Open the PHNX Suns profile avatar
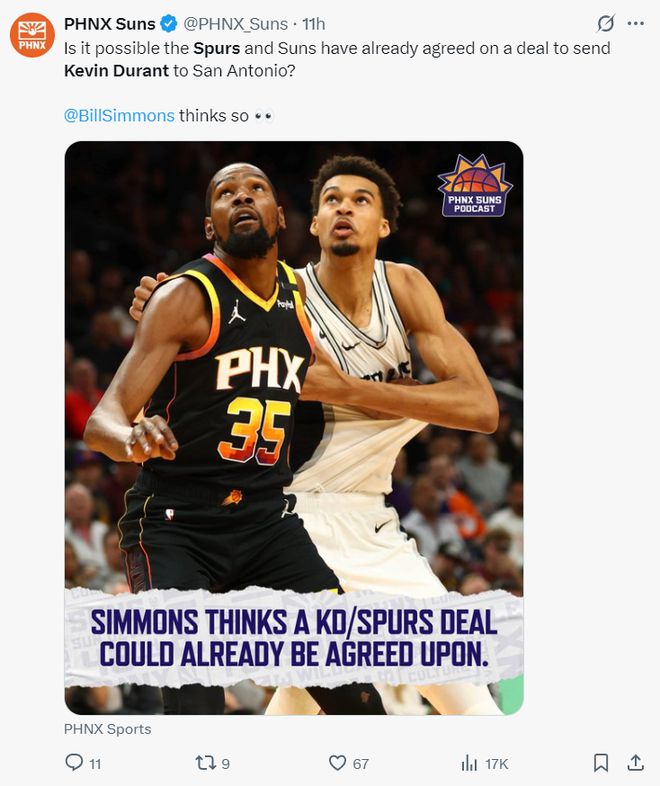Image resolution: width=660 pixels, height=786 pixels. pyautogui.click(x=32, y=35)
